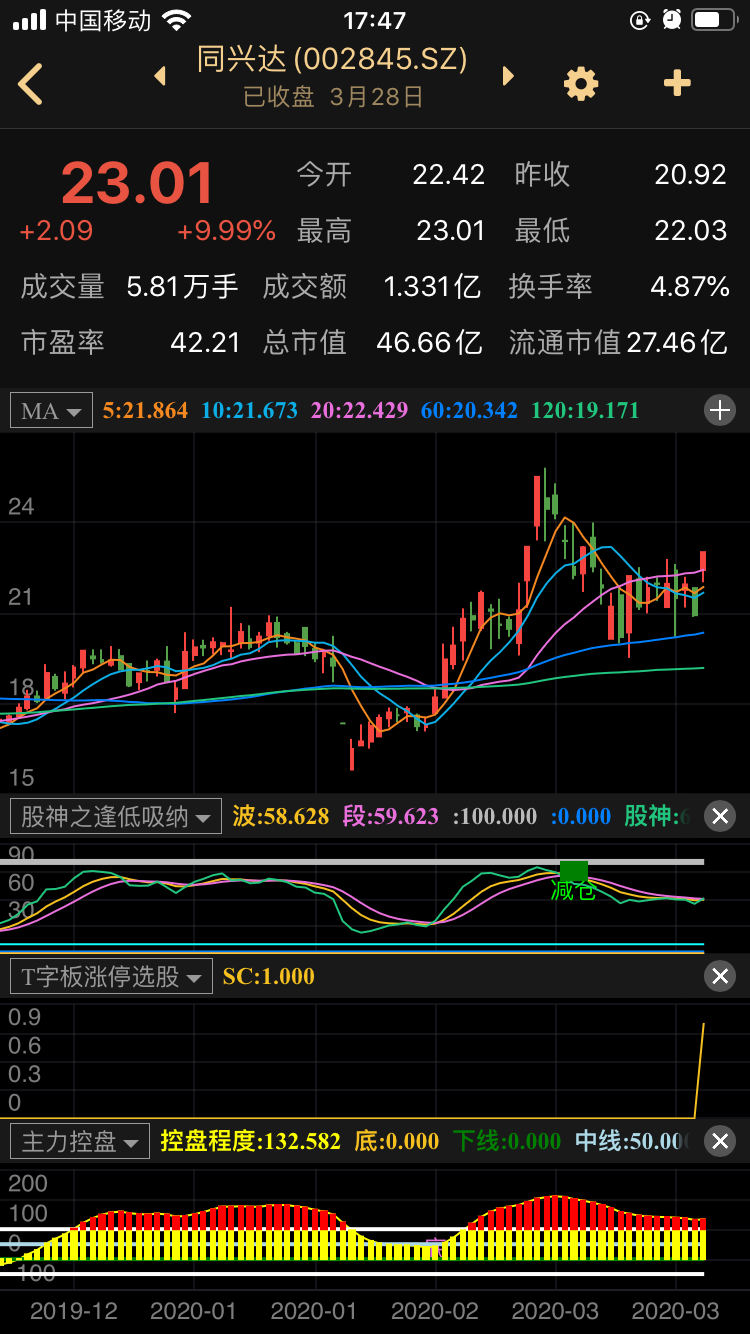
Task: Open the 股神之逢低吸纳 indicator dropdown
Action: coord(116,816)
